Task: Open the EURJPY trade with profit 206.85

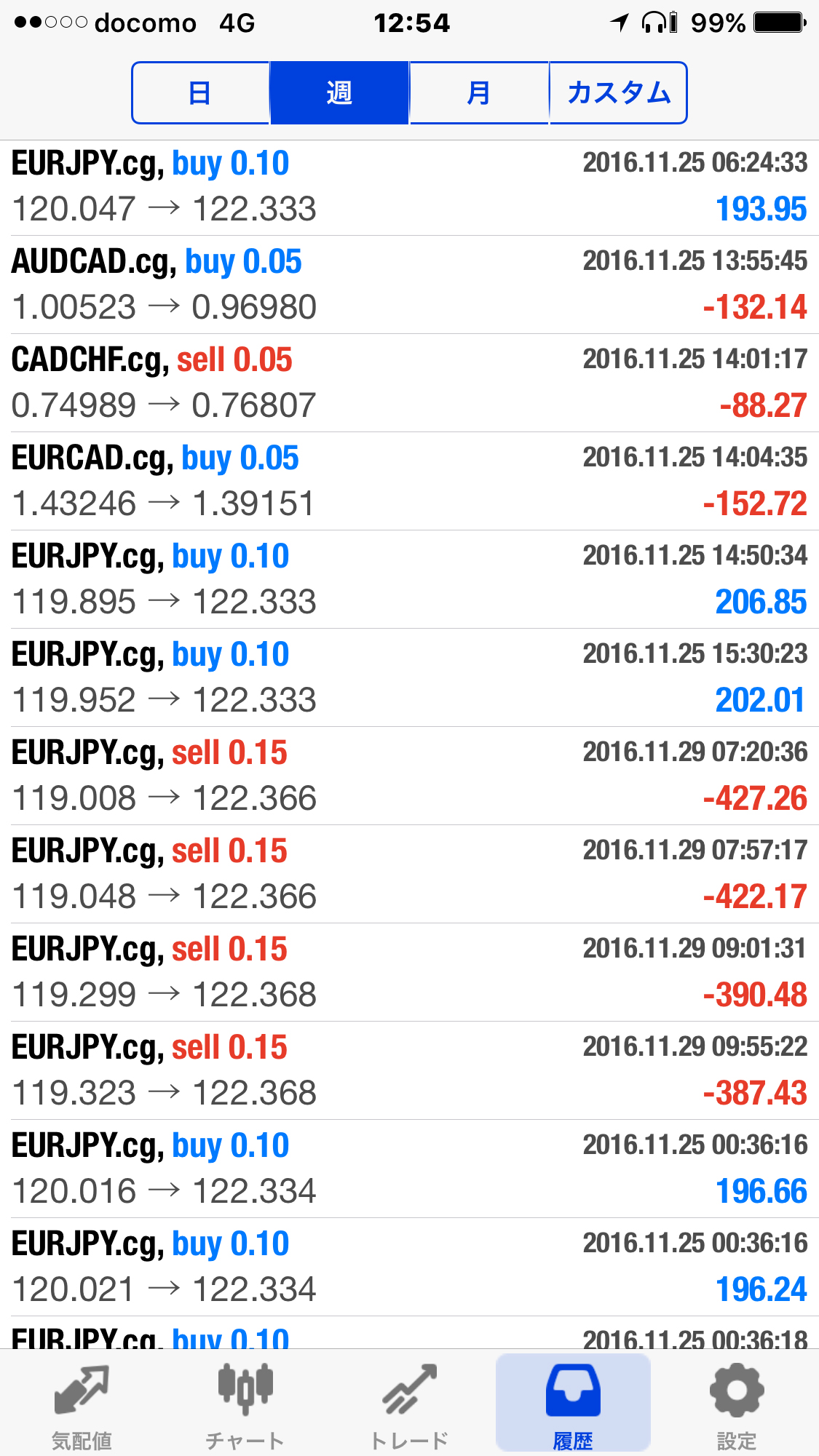Action: click(x=409, y=579)
